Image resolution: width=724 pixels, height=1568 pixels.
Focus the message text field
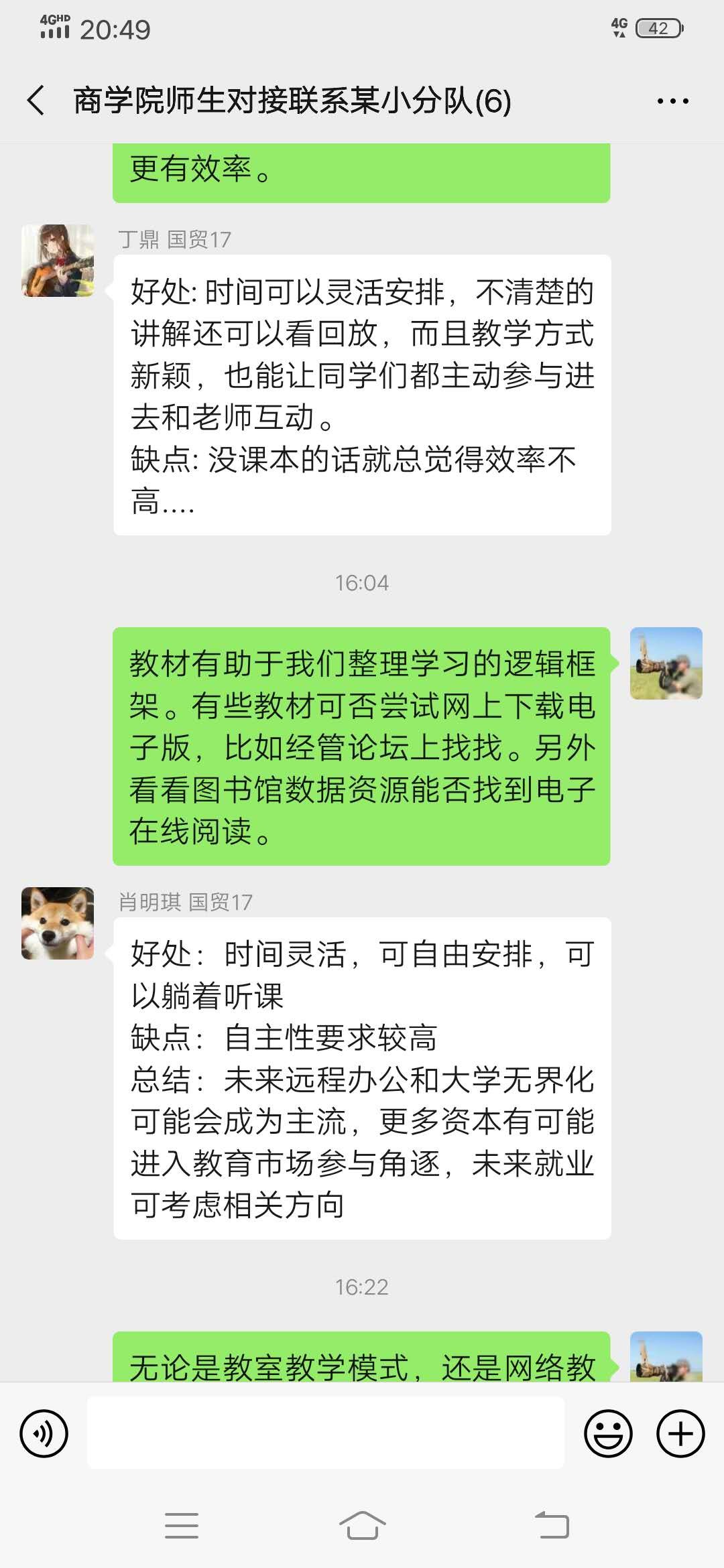tap(326, 1433)
